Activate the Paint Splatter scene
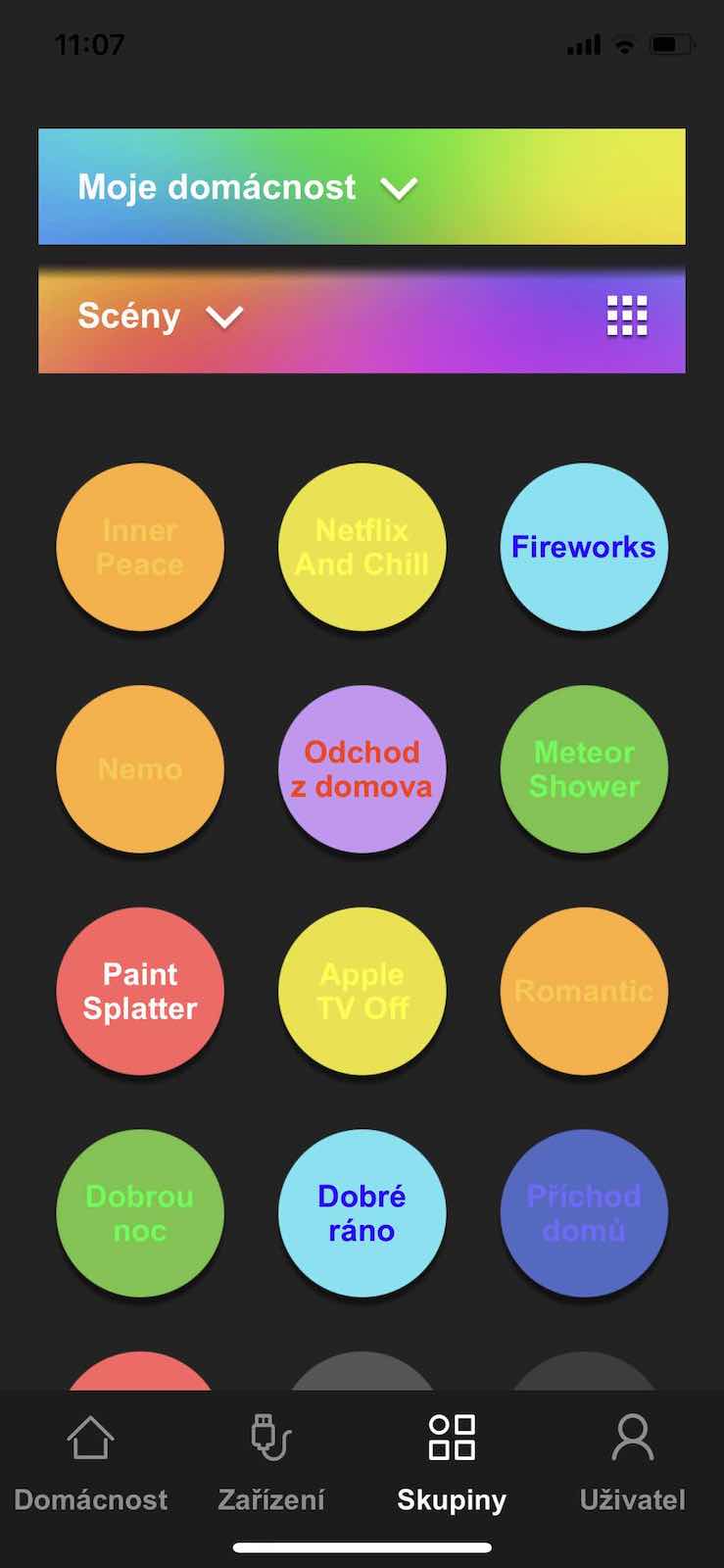The height and width of the screenshot is (1568, 724). click(140, 991)
